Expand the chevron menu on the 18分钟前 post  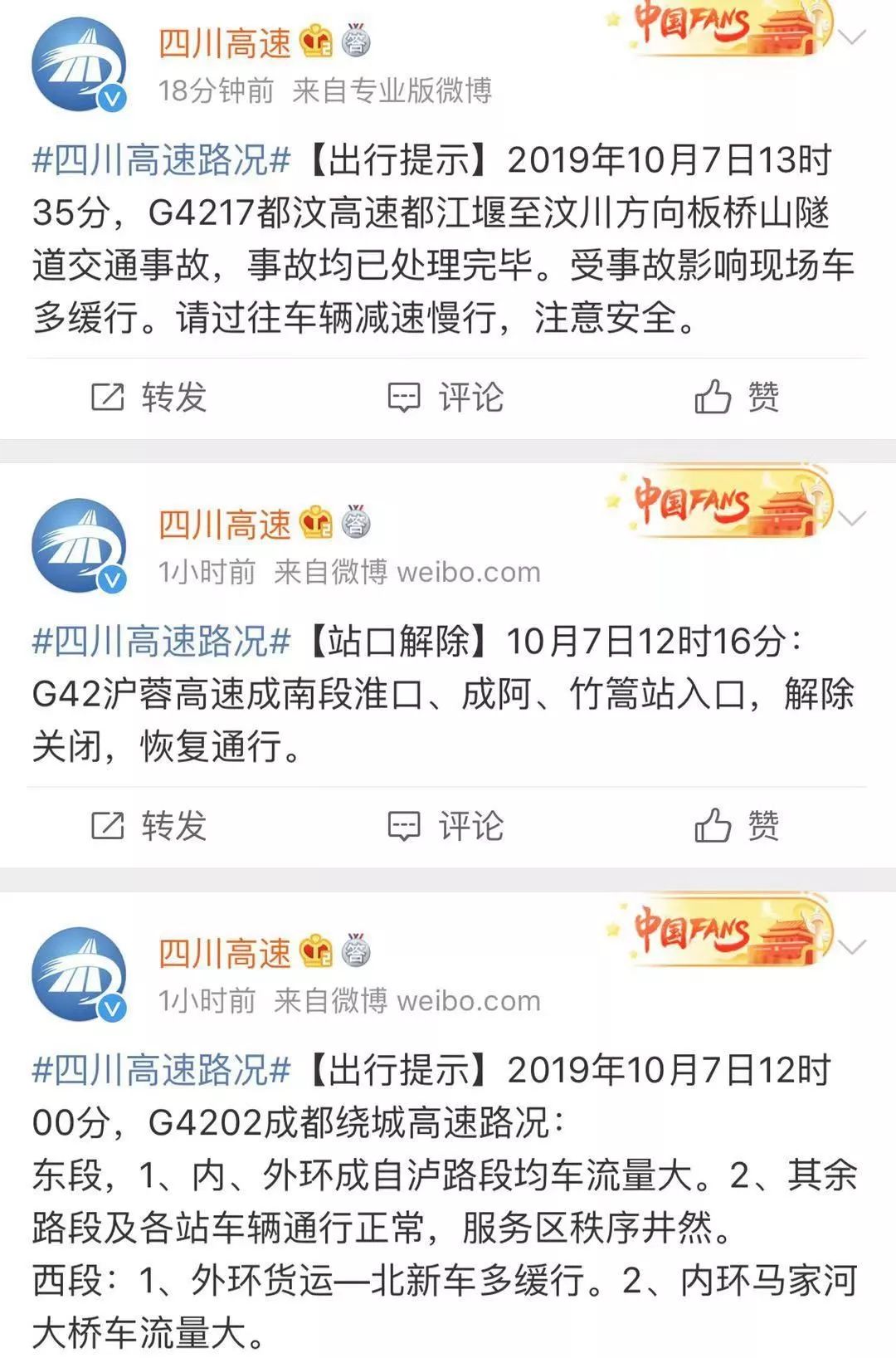[852, 37]
